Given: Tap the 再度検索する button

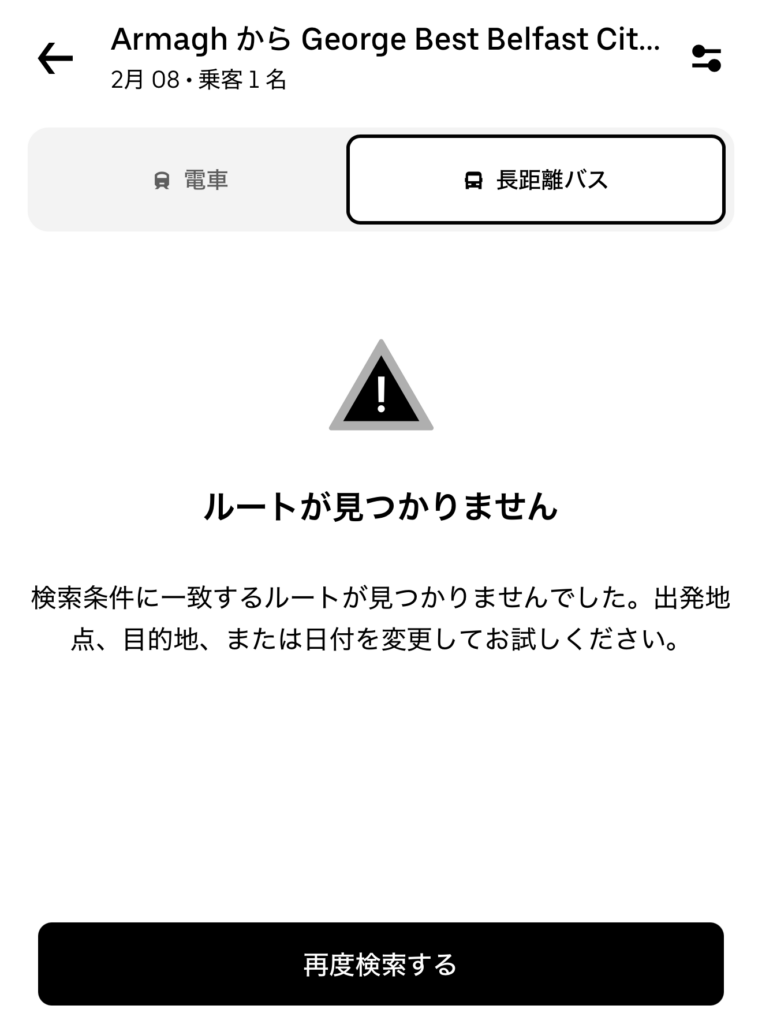Looking at the screenshot, I should [x=380, y=964].
